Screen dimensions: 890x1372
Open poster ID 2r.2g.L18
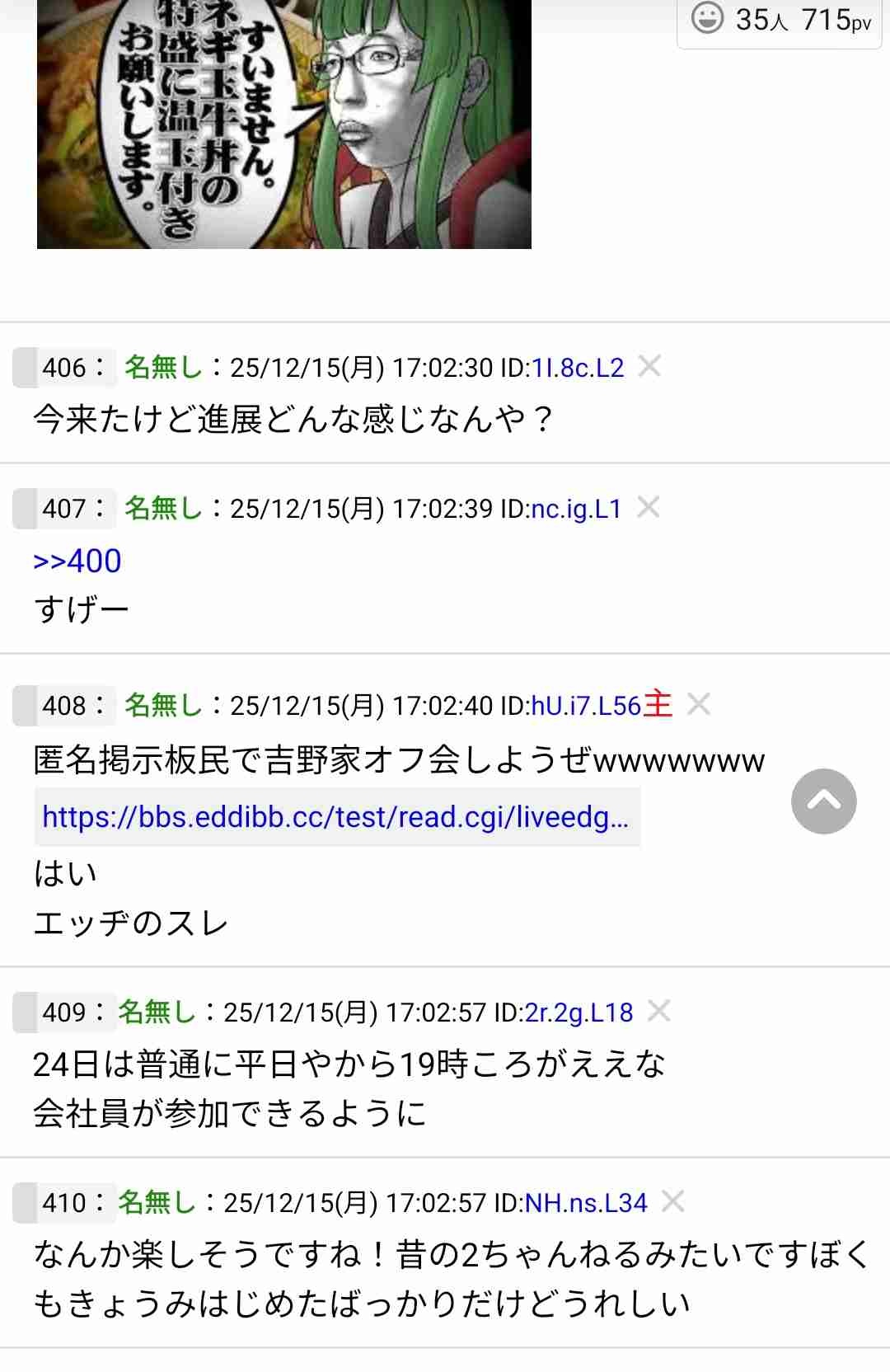[x=579, y=1013]
